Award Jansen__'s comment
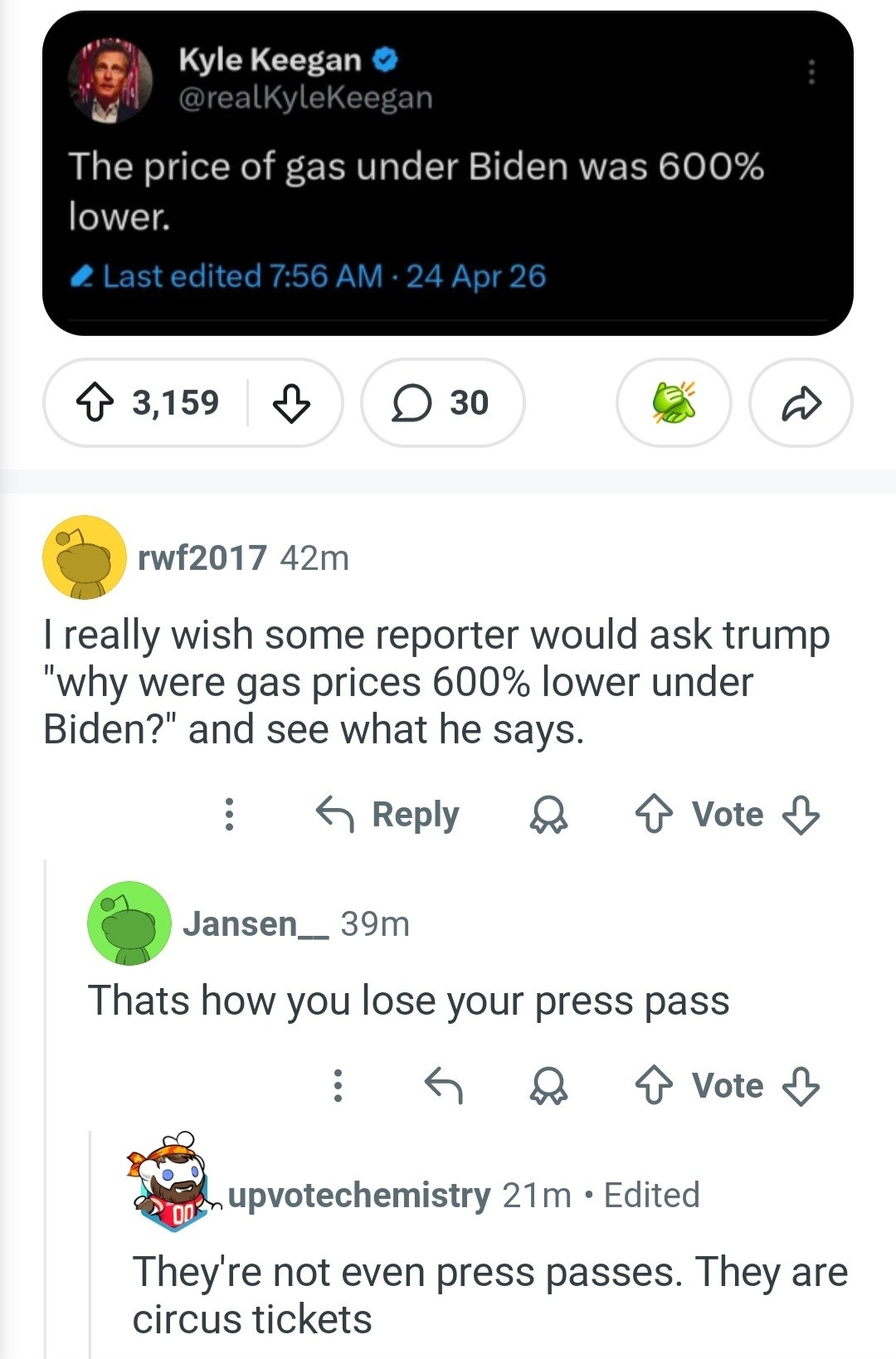This screenshot has width=896, height=1359. coord(548,1085)
